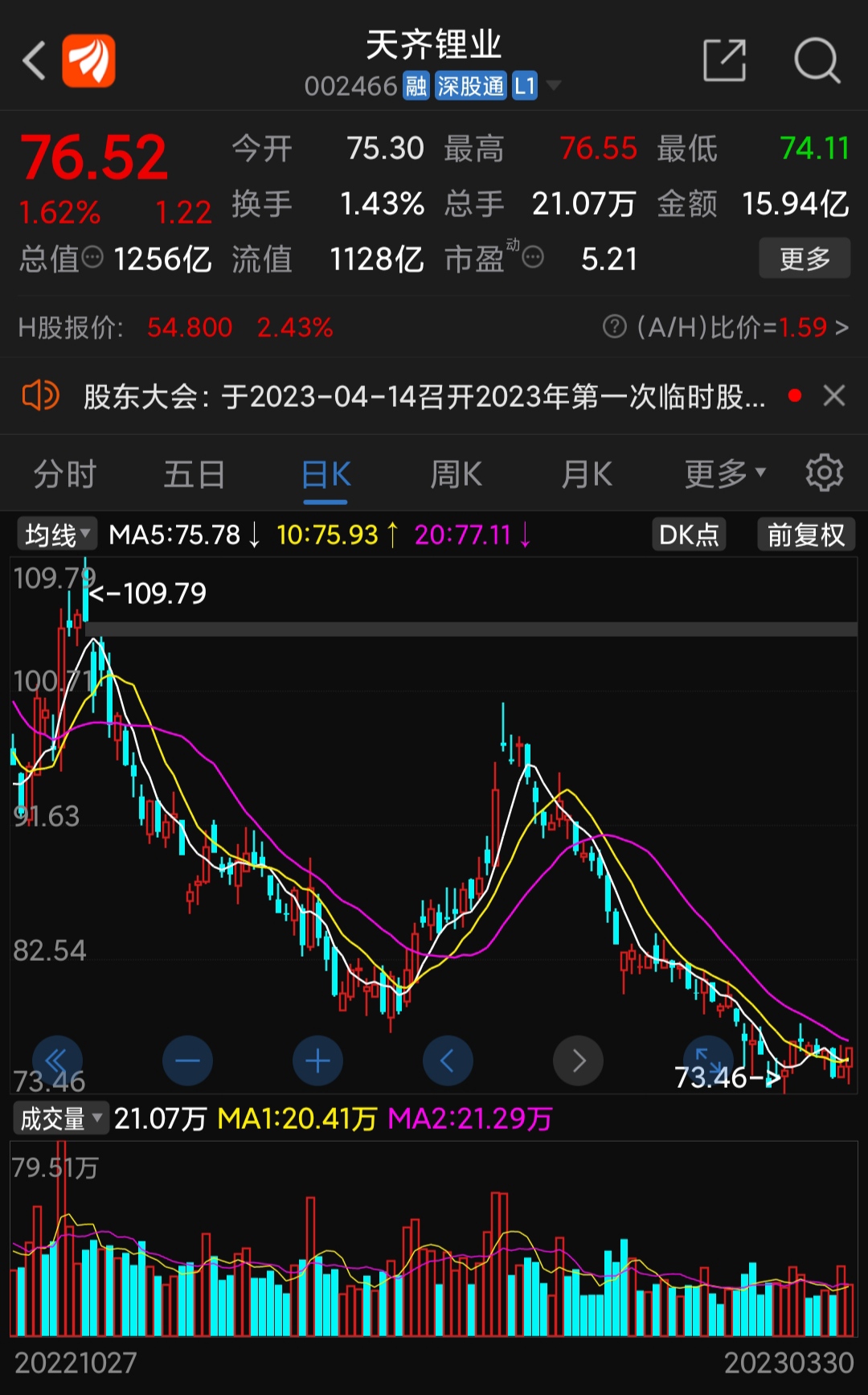Open the share screen icon

[x=724, y=60]
